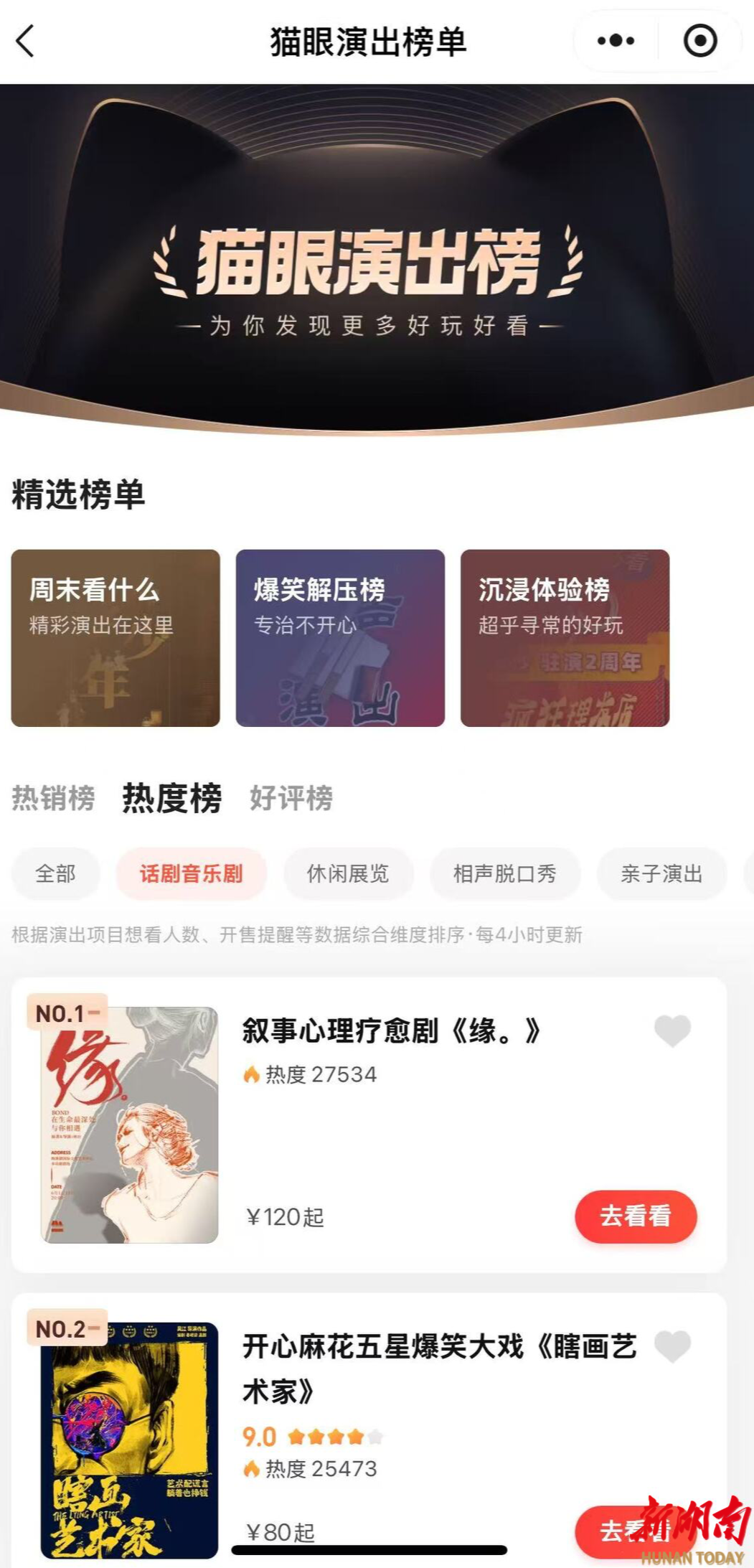This screenshot has height=1568, width=754.
Task: Filter by 全部 category
Action: tap(55, 873)
